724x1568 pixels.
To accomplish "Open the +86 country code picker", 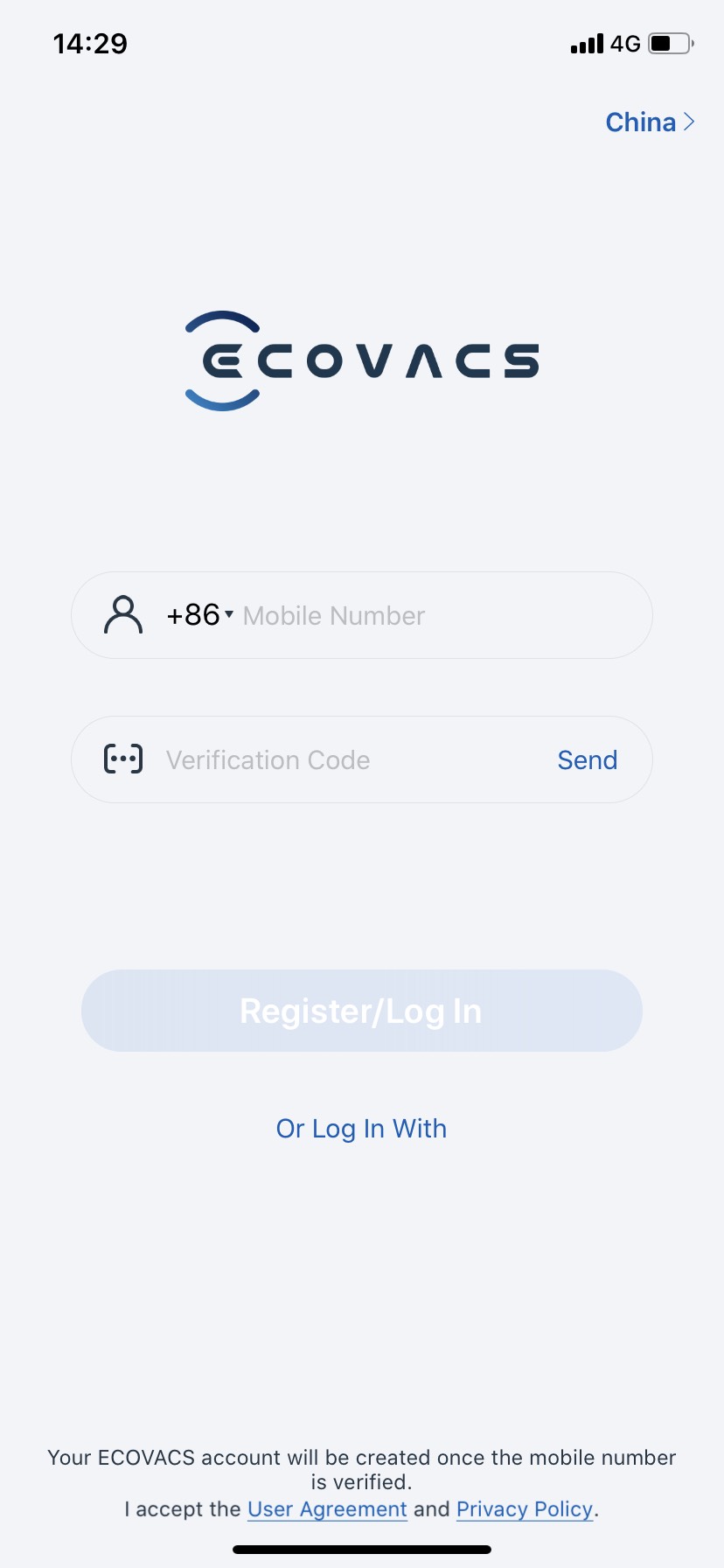I will pyautogui.click(x=199, y=615).
